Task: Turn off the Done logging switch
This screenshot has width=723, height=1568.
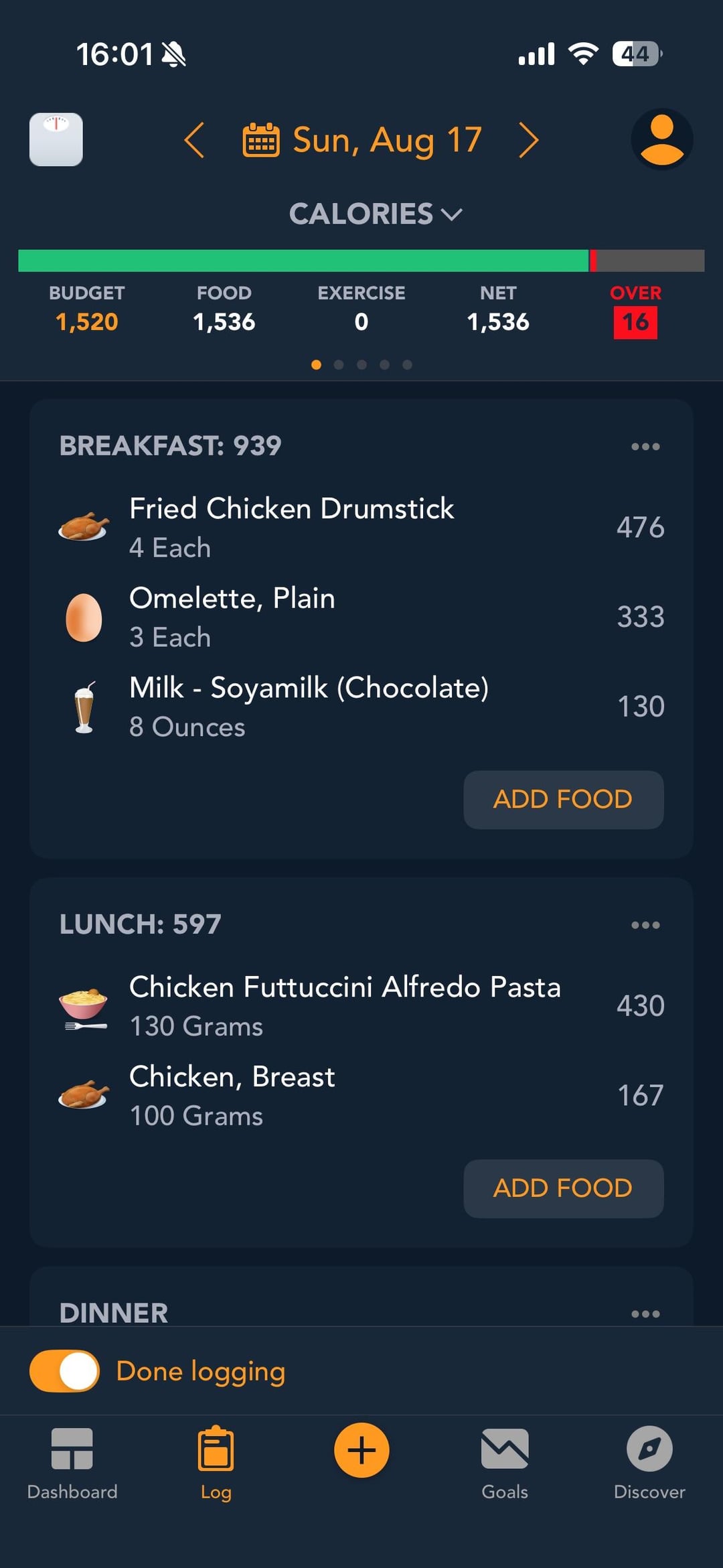Action: [x=65, y=1371]
